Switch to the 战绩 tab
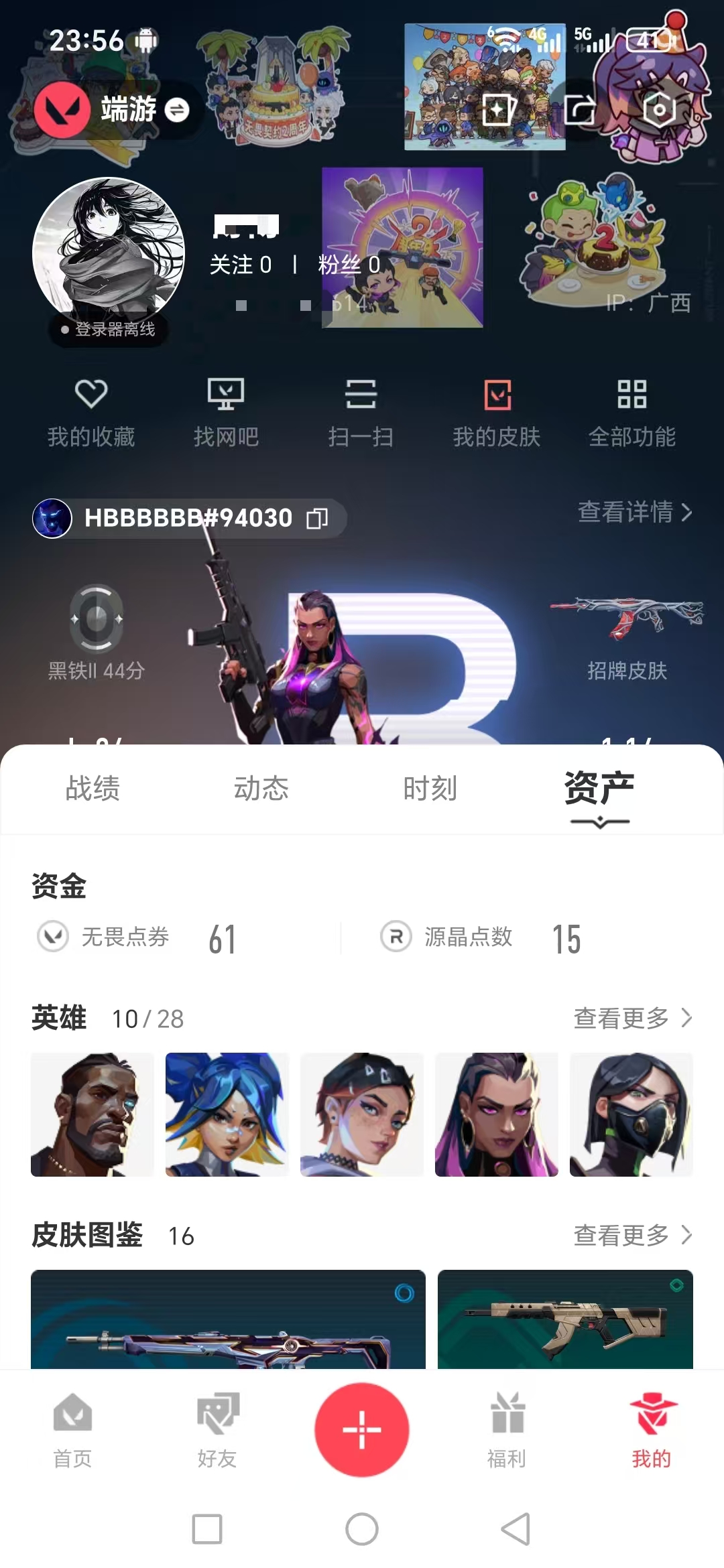 [91, 789]
